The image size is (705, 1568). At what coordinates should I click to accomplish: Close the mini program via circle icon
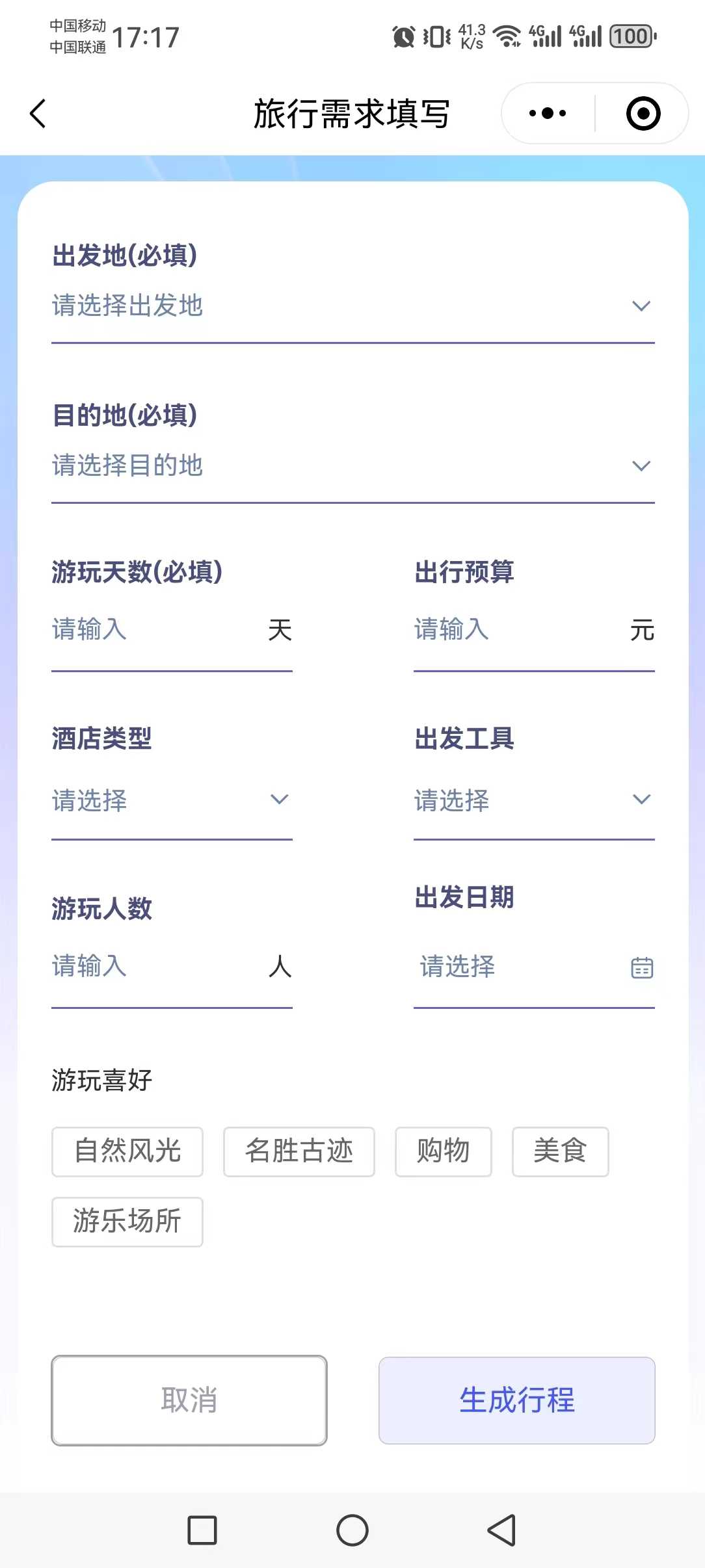(643, 113)
